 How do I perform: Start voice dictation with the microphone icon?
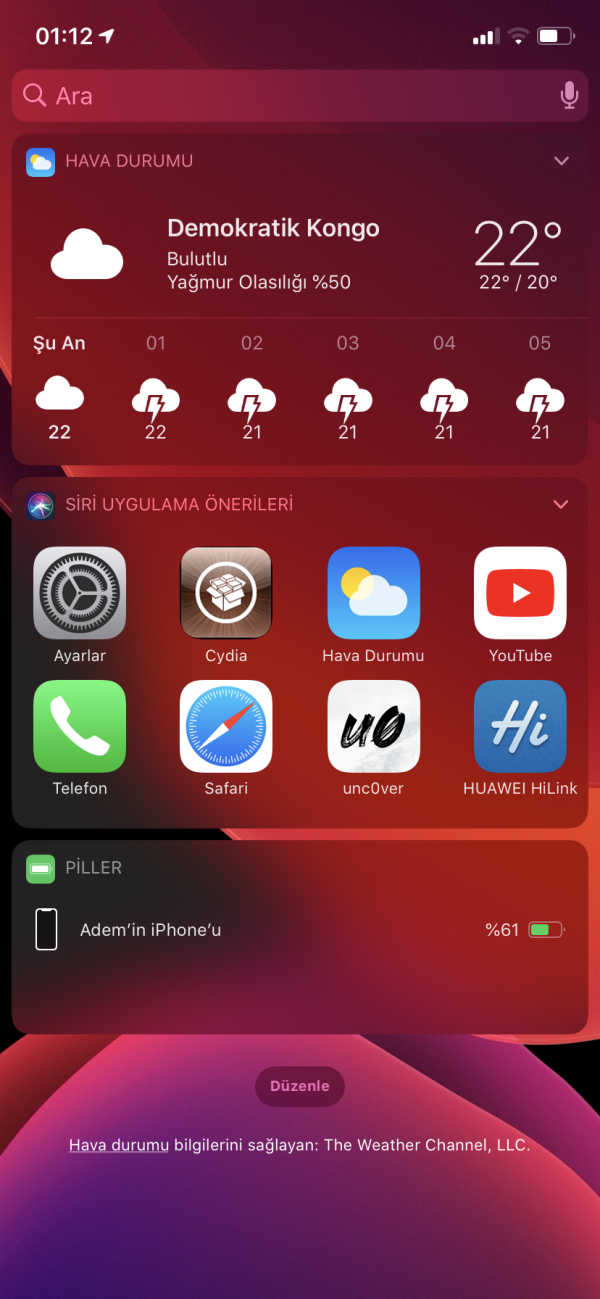point(569,96)
